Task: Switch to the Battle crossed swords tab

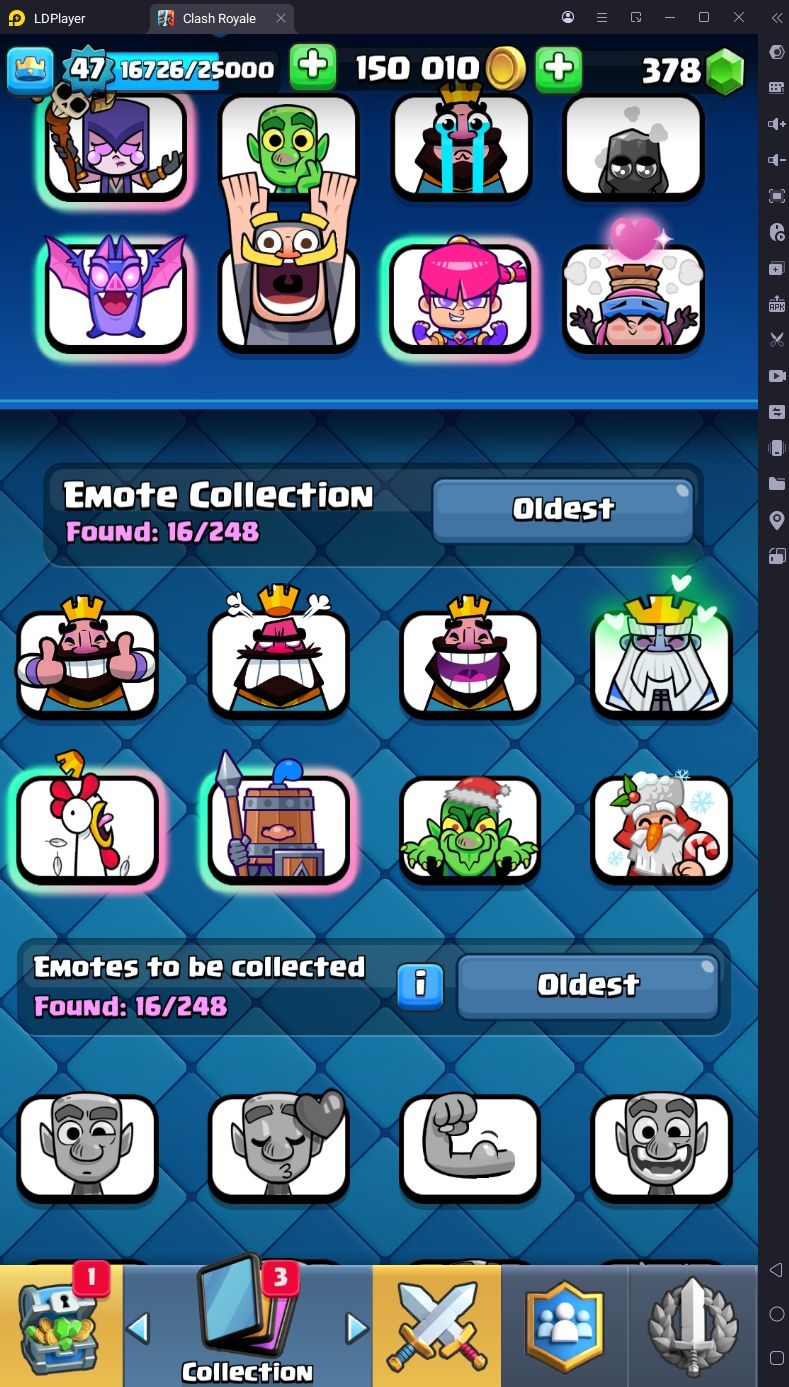Action: [437, 1325]
